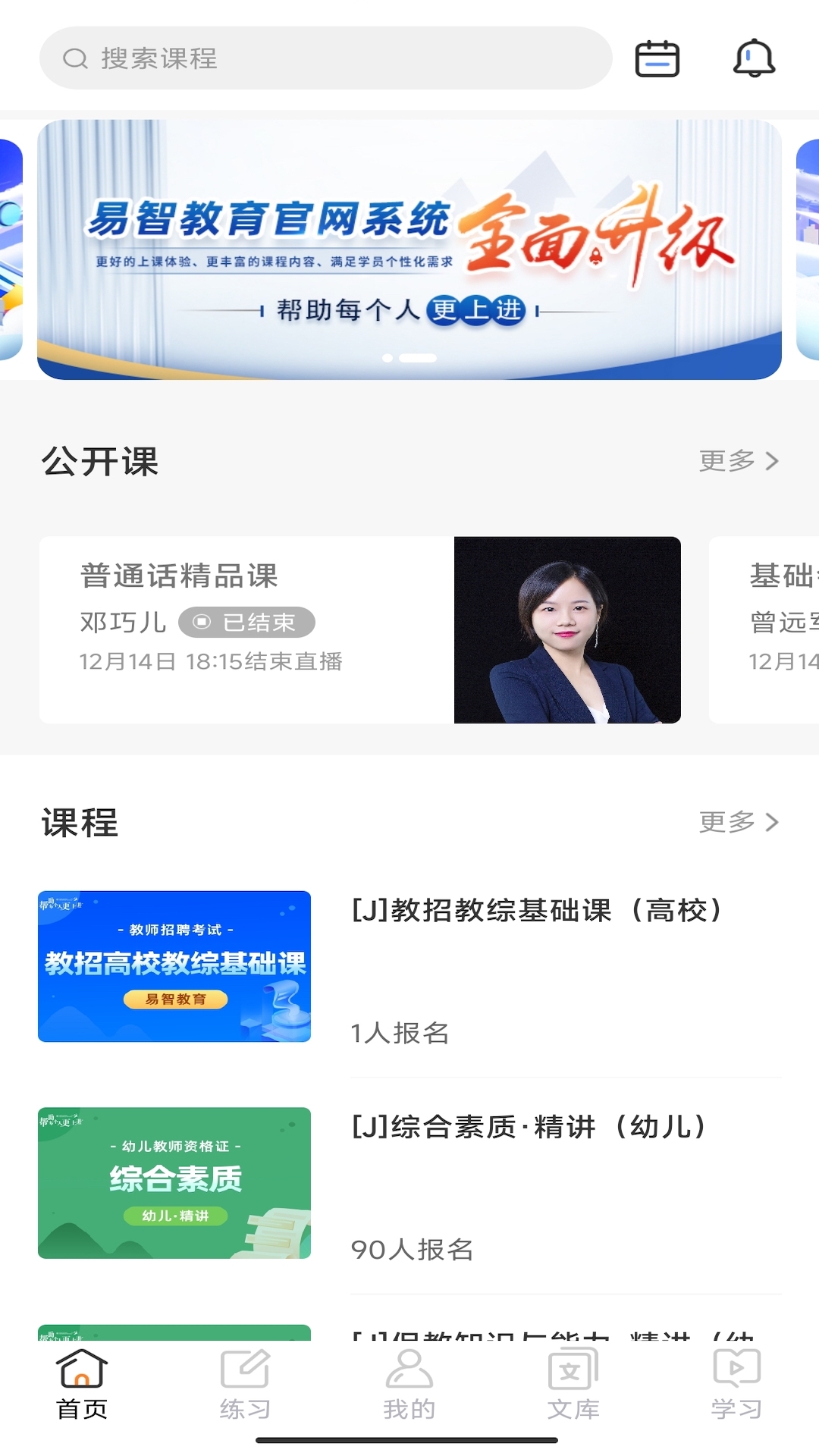Open the 易智教育官网系统 banner
Screen dimensions: 819x1456
point(409,248)
